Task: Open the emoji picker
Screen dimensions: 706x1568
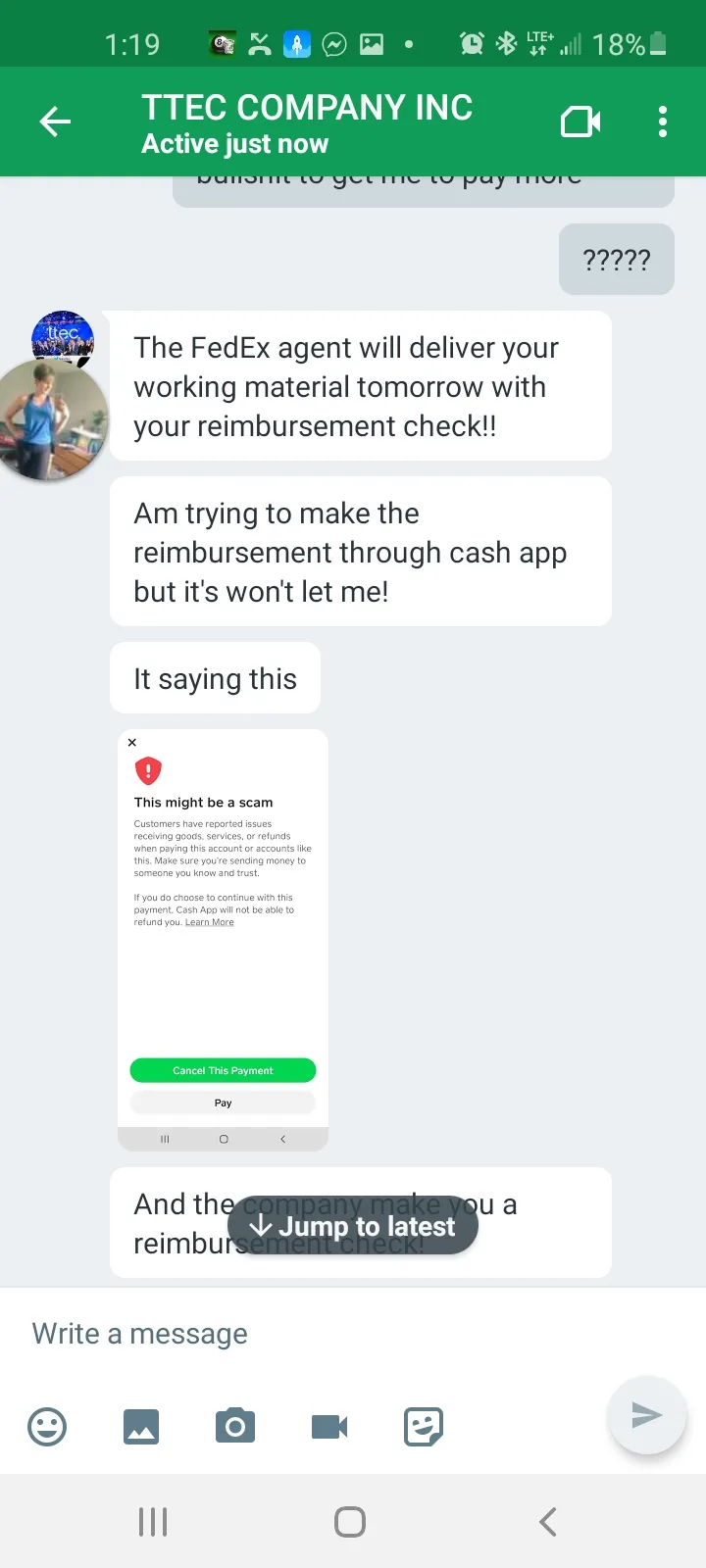Action: tap(47, 1426)
